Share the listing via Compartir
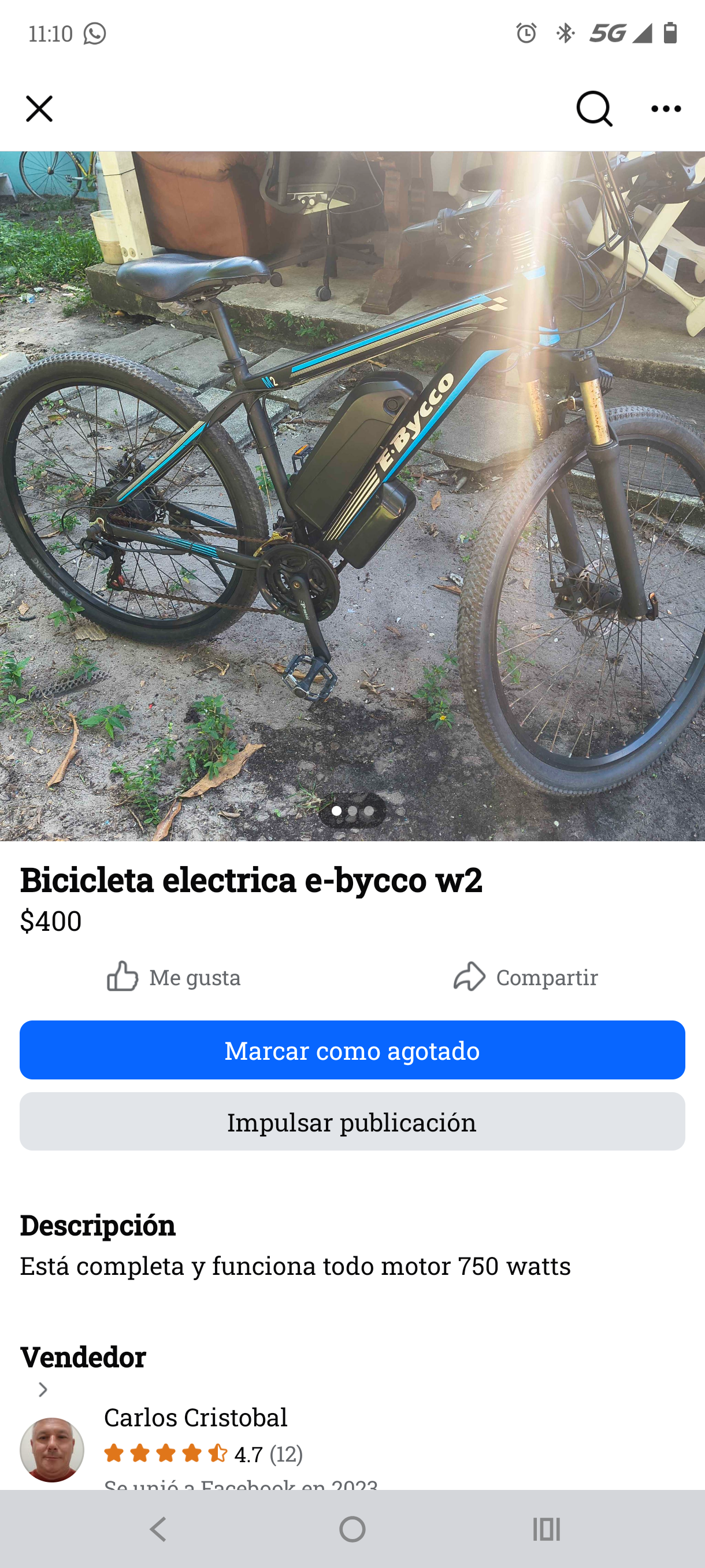Image resolution: width=705 pixels, height=1568 pixels. click(525, 977)
